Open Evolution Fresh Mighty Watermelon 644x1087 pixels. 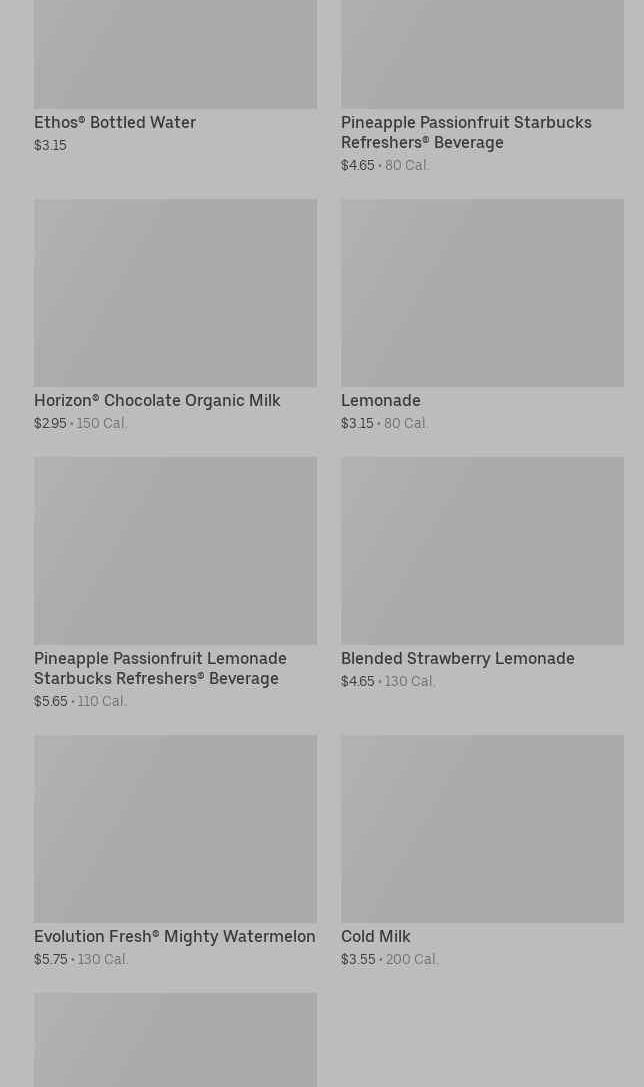point(175,851)
